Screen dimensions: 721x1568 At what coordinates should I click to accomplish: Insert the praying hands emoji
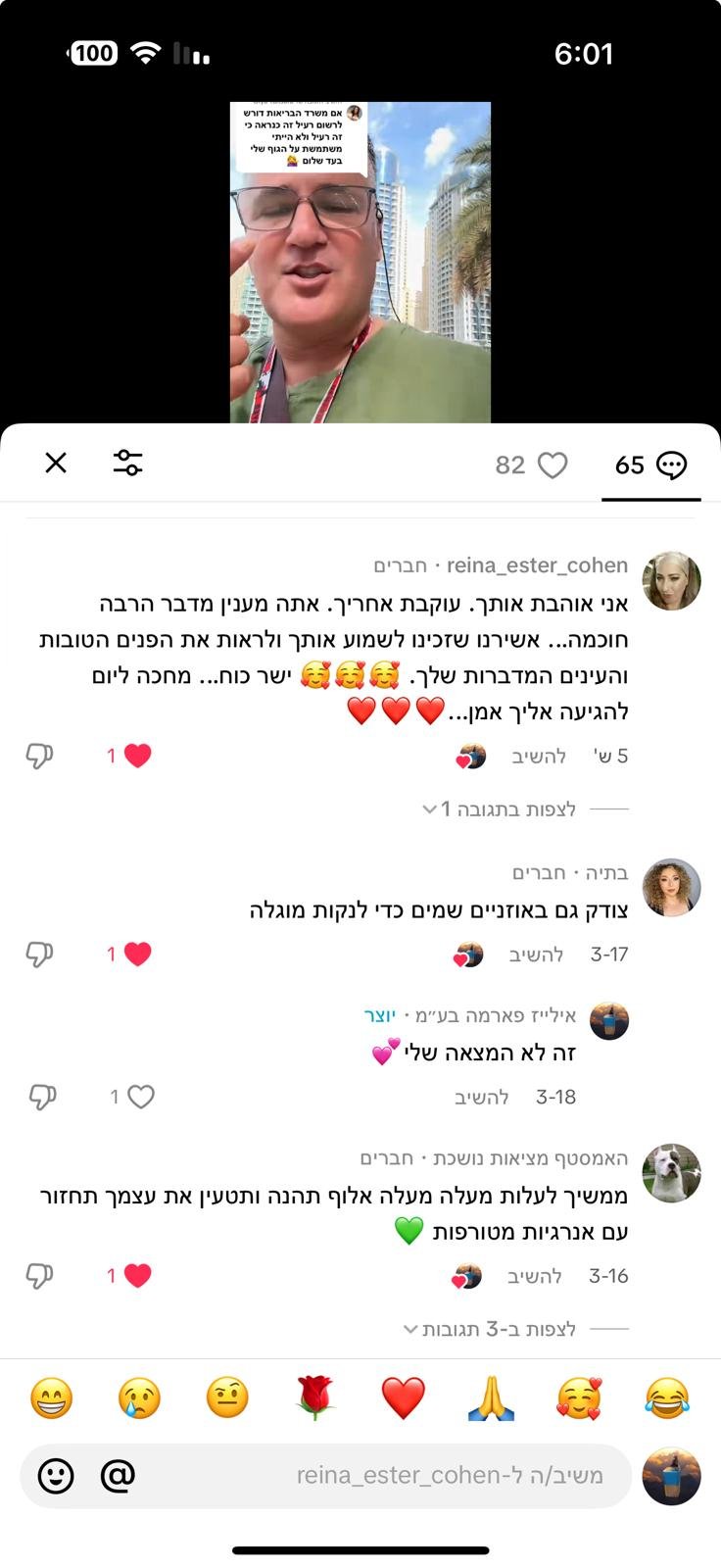tap(491, 1397)
